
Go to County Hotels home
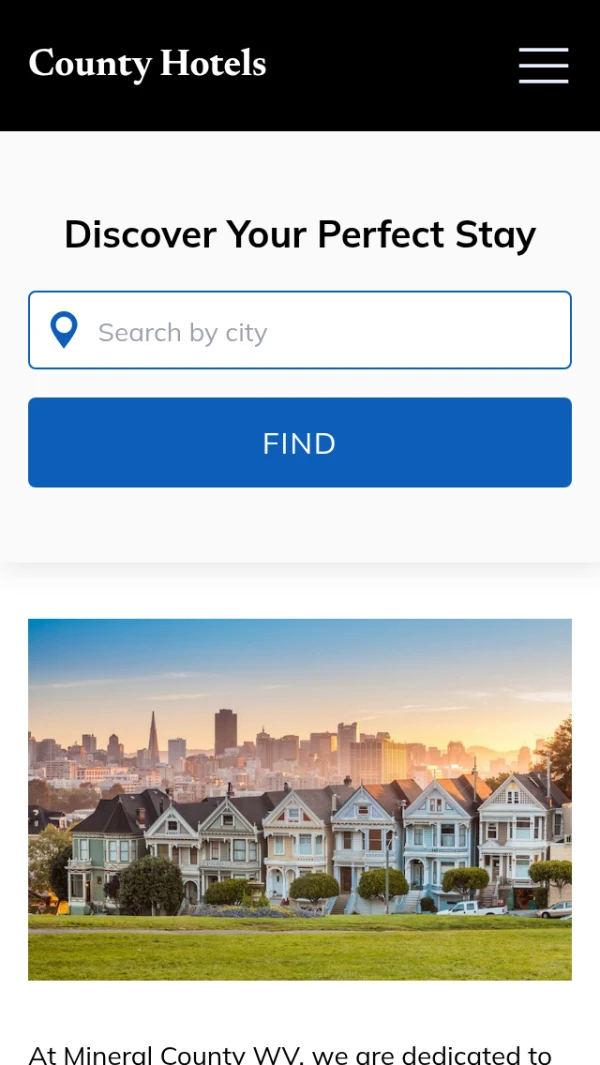147,63
